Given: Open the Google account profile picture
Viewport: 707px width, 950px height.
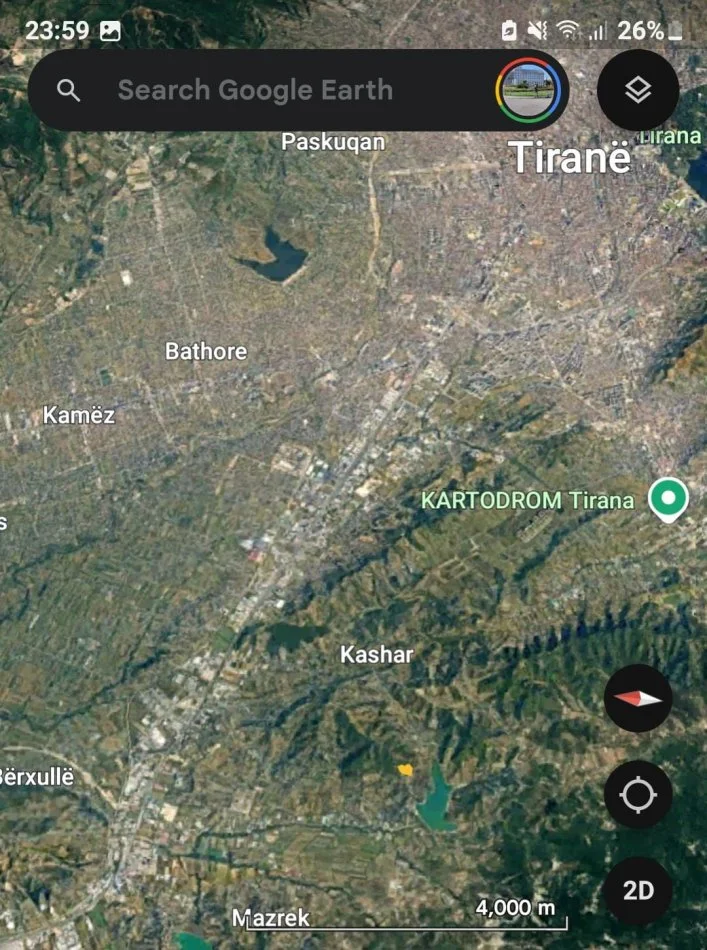Looking at the screenshot, I should 531,91.
